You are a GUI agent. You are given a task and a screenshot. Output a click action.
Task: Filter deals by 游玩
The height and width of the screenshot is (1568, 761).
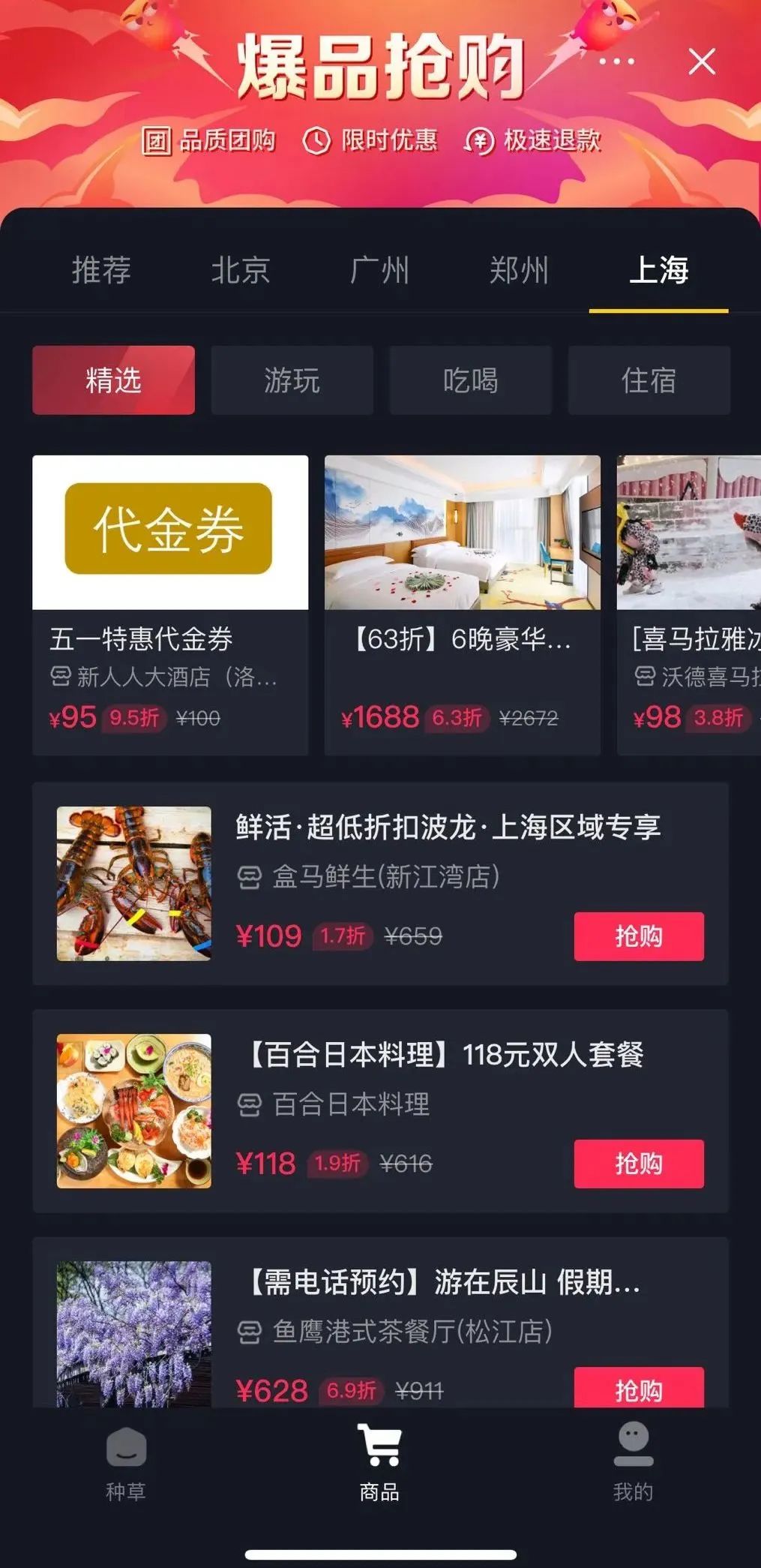click(292, 380)
